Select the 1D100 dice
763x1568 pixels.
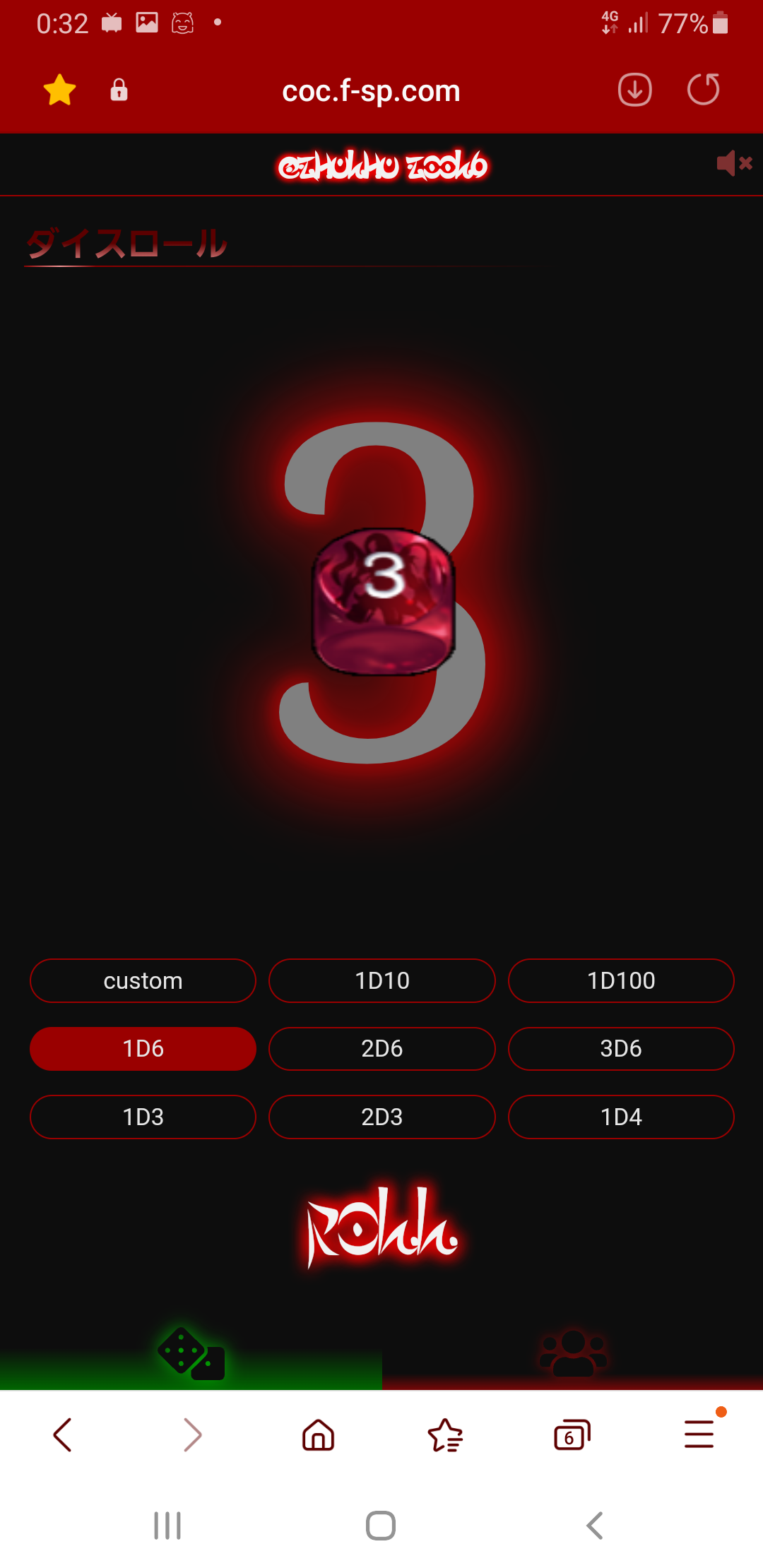click(x=621, y=980)
